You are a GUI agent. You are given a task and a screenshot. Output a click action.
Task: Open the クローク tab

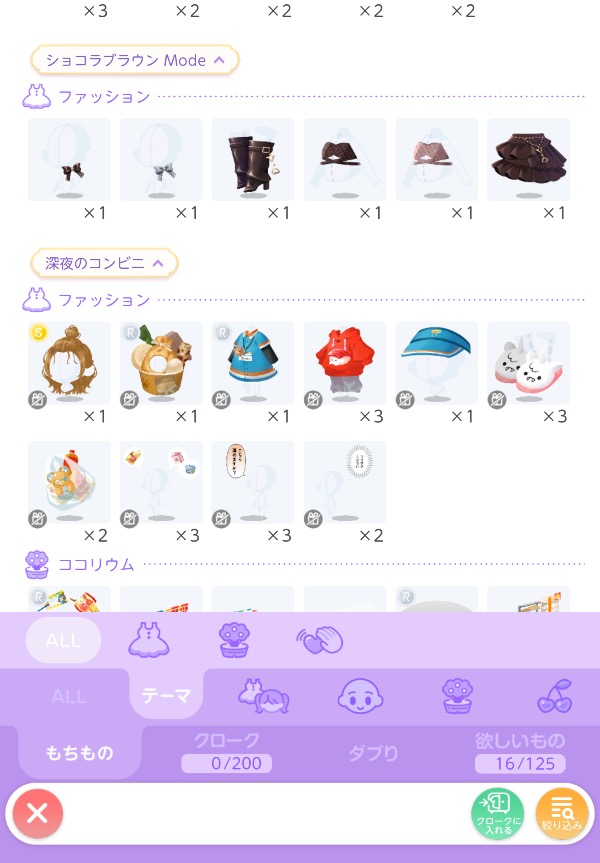click(x=226, y=752)
